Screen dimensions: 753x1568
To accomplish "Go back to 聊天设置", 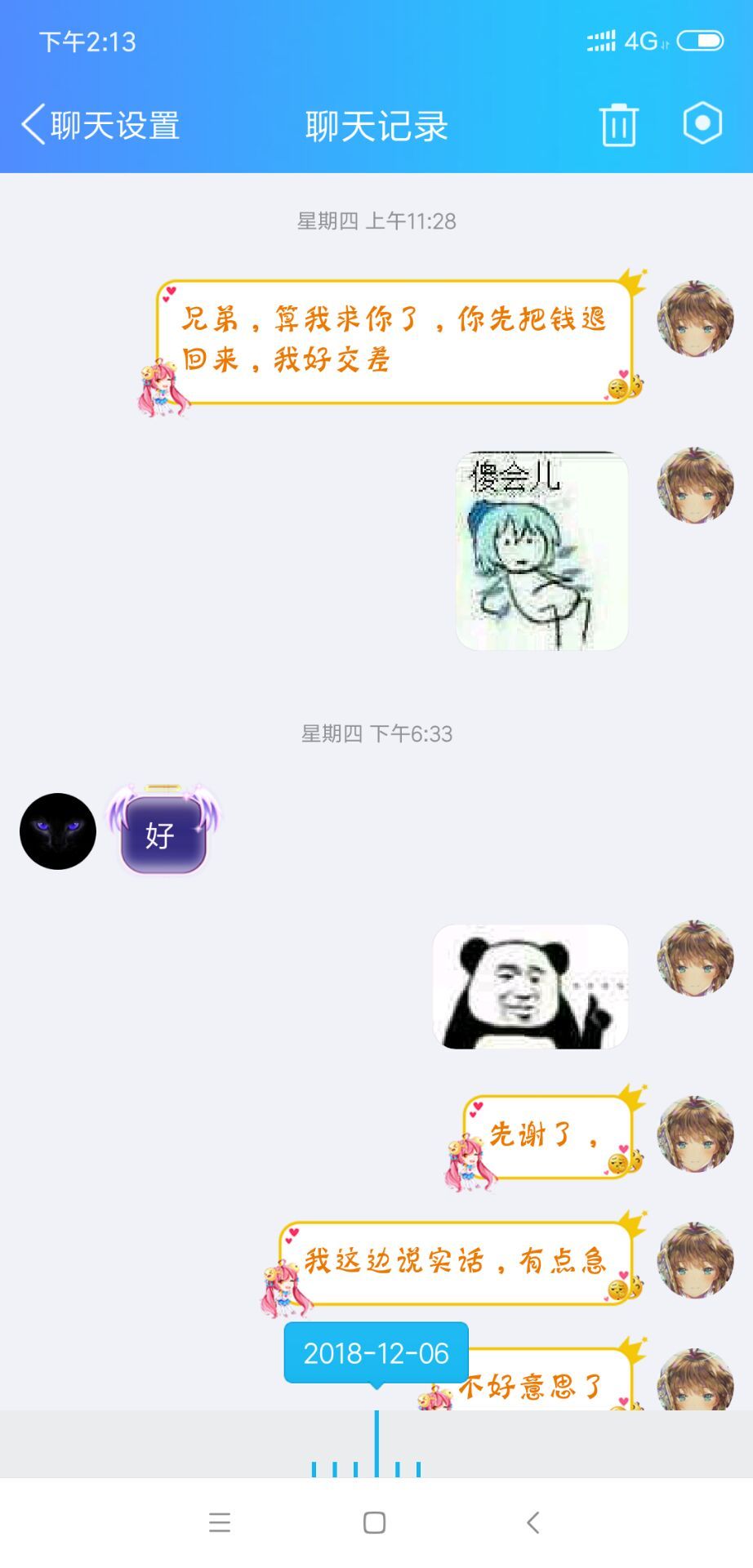I will coord(100,125).
